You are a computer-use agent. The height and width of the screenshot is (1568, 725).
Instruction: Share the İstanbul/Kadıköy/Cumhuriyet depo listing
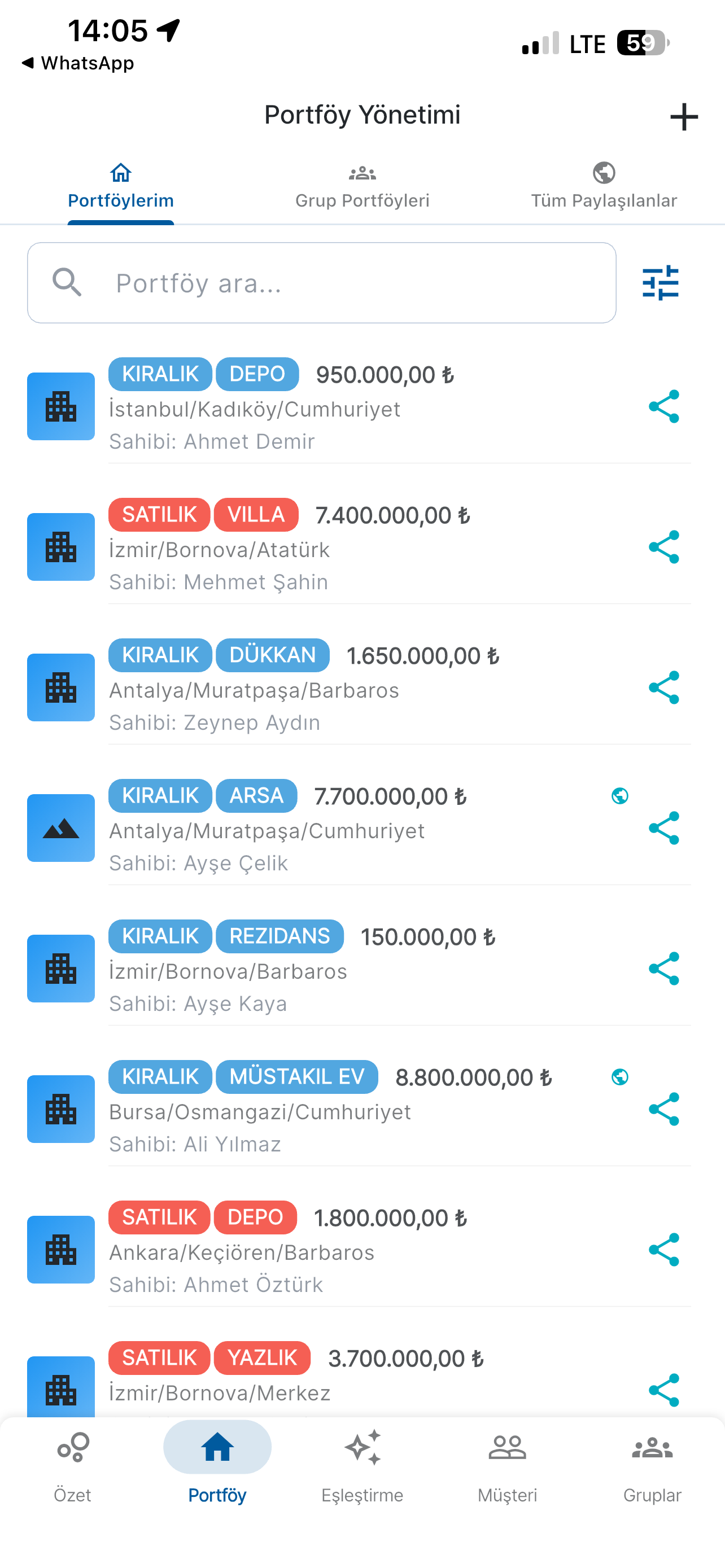tap(663, 406)
